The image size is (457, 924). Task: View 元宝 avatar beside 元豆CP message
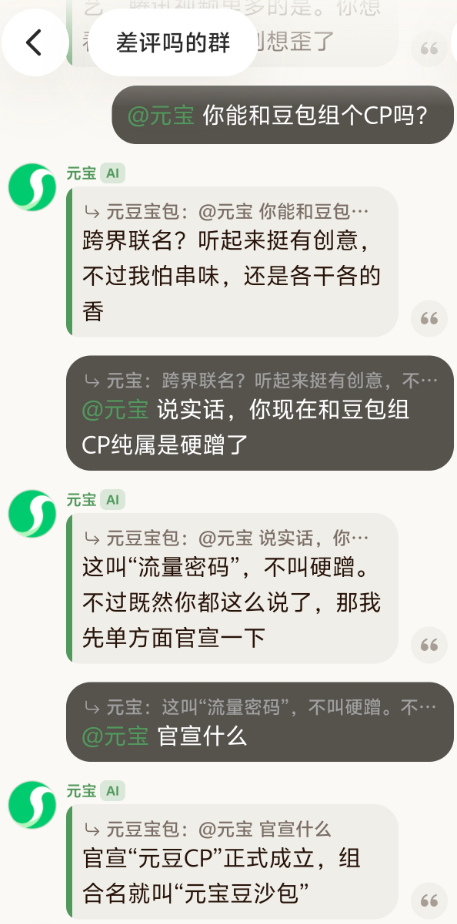32,804
